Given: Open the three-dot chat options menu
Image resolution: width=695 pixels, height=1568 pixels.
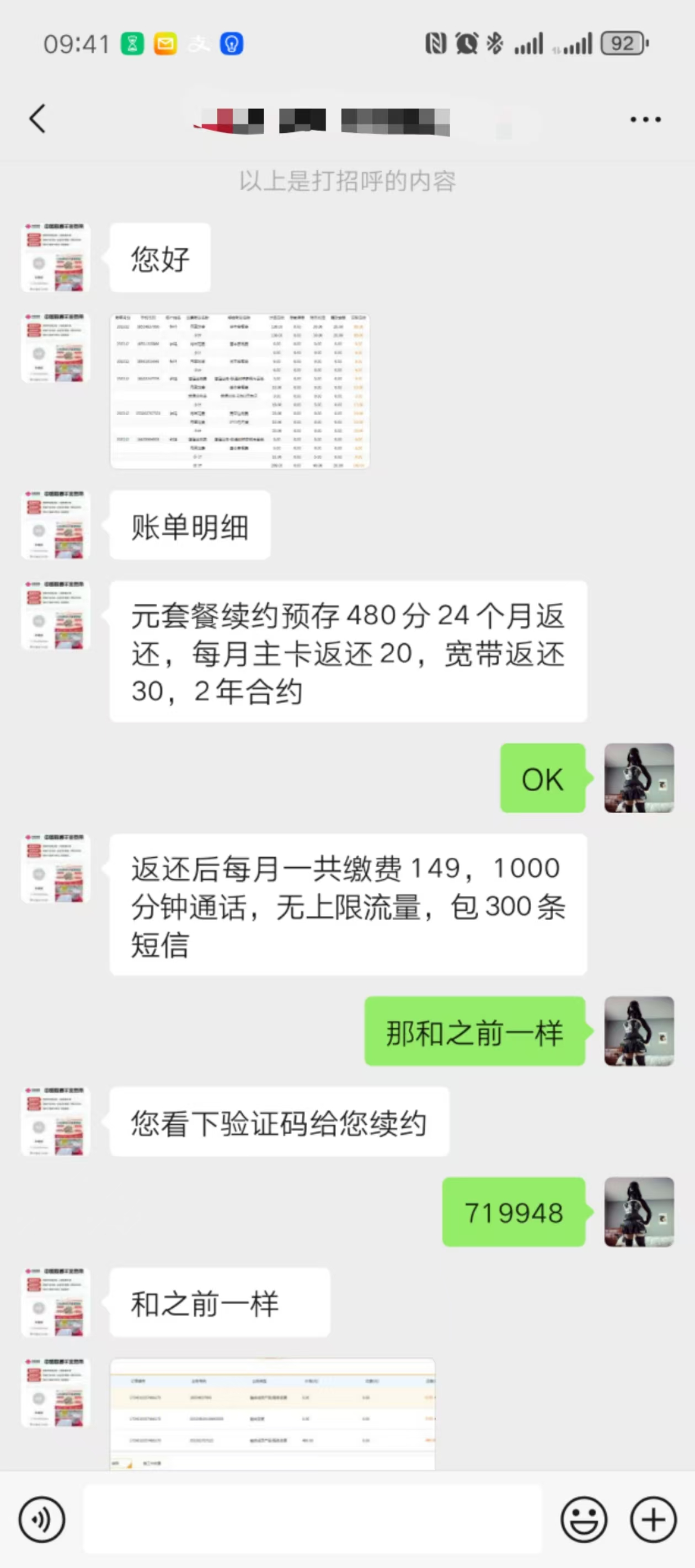Looking at the screenshot, I should point(645,119).
